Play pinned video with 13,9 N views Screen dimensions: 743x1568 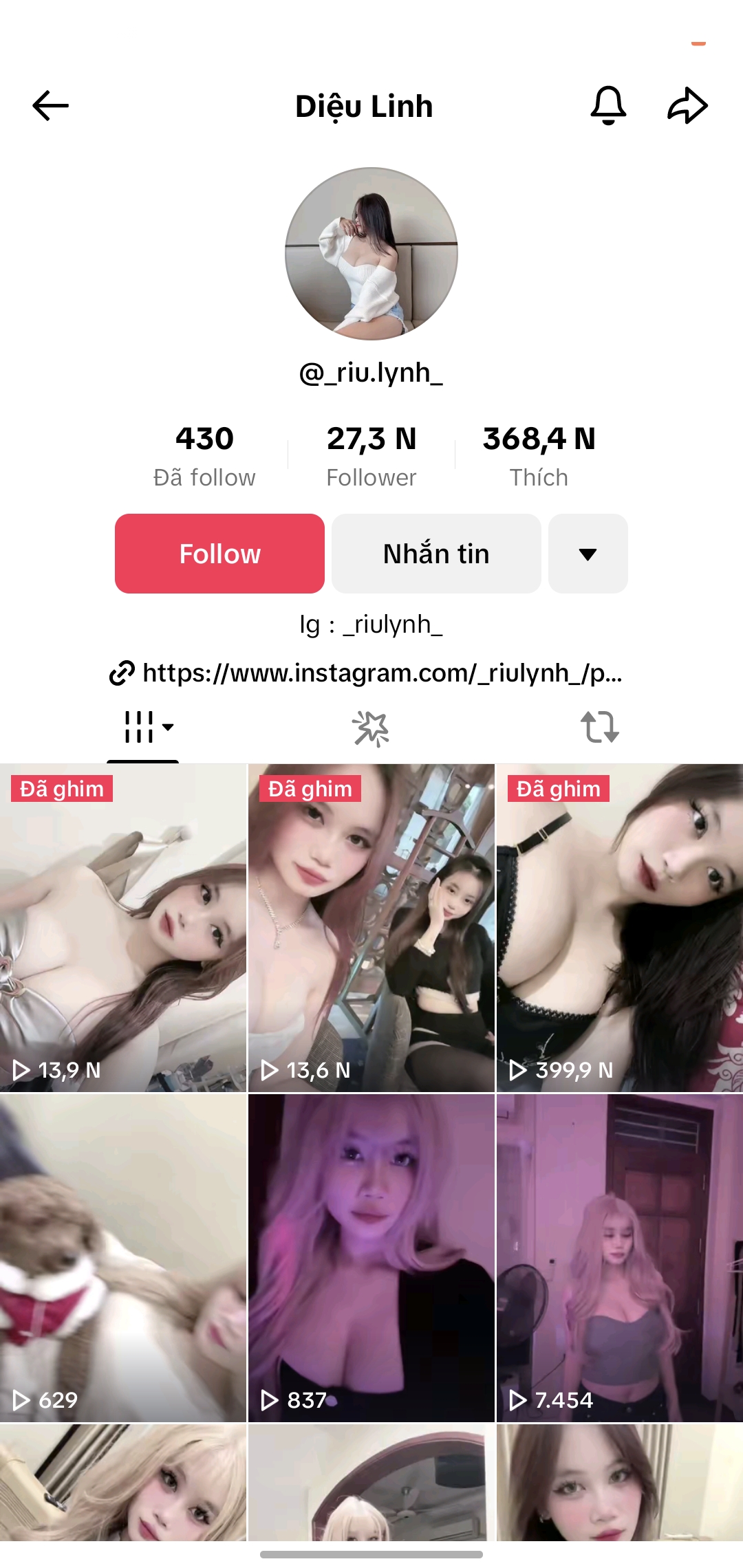(x=123, y=928)
